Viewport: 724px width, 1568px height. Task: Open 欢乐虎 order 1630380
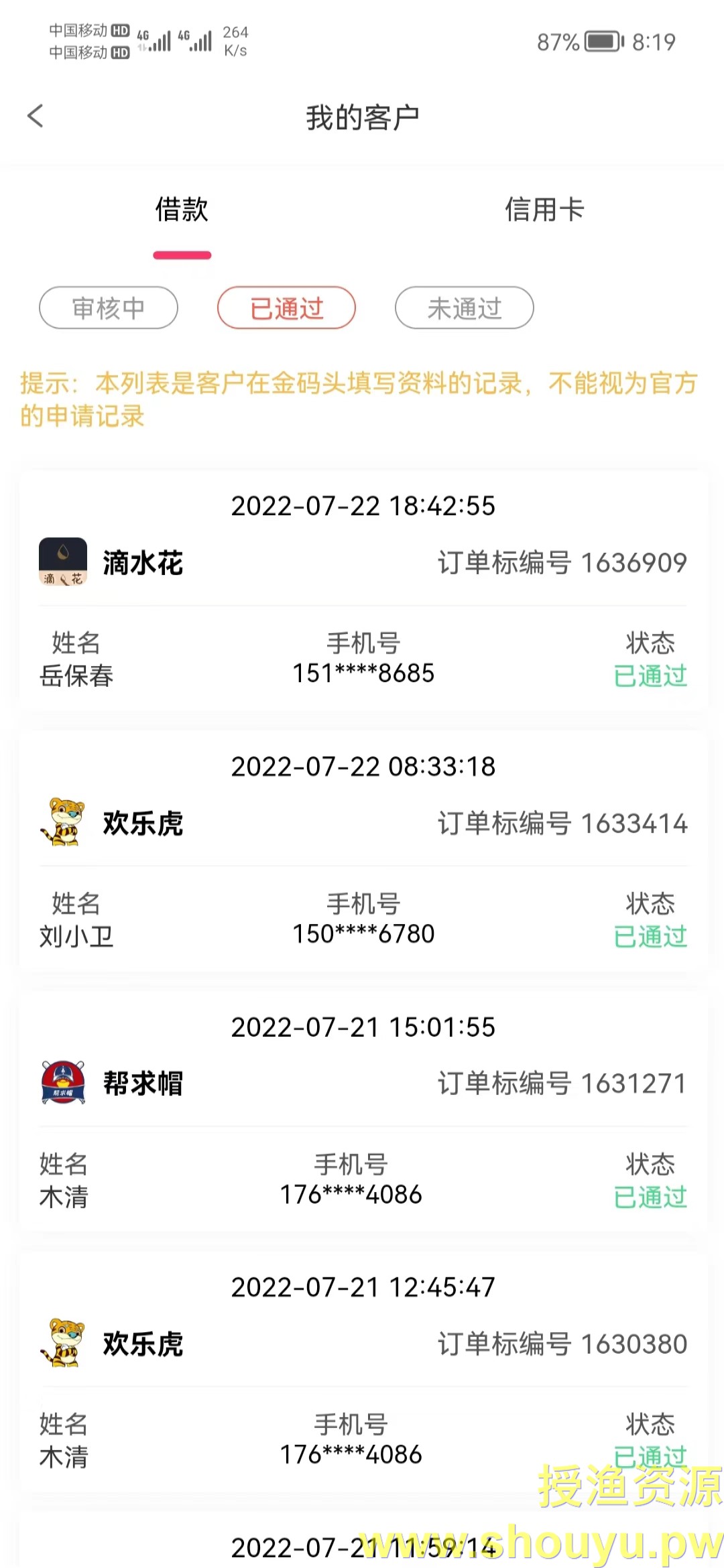coord(363,1372)
